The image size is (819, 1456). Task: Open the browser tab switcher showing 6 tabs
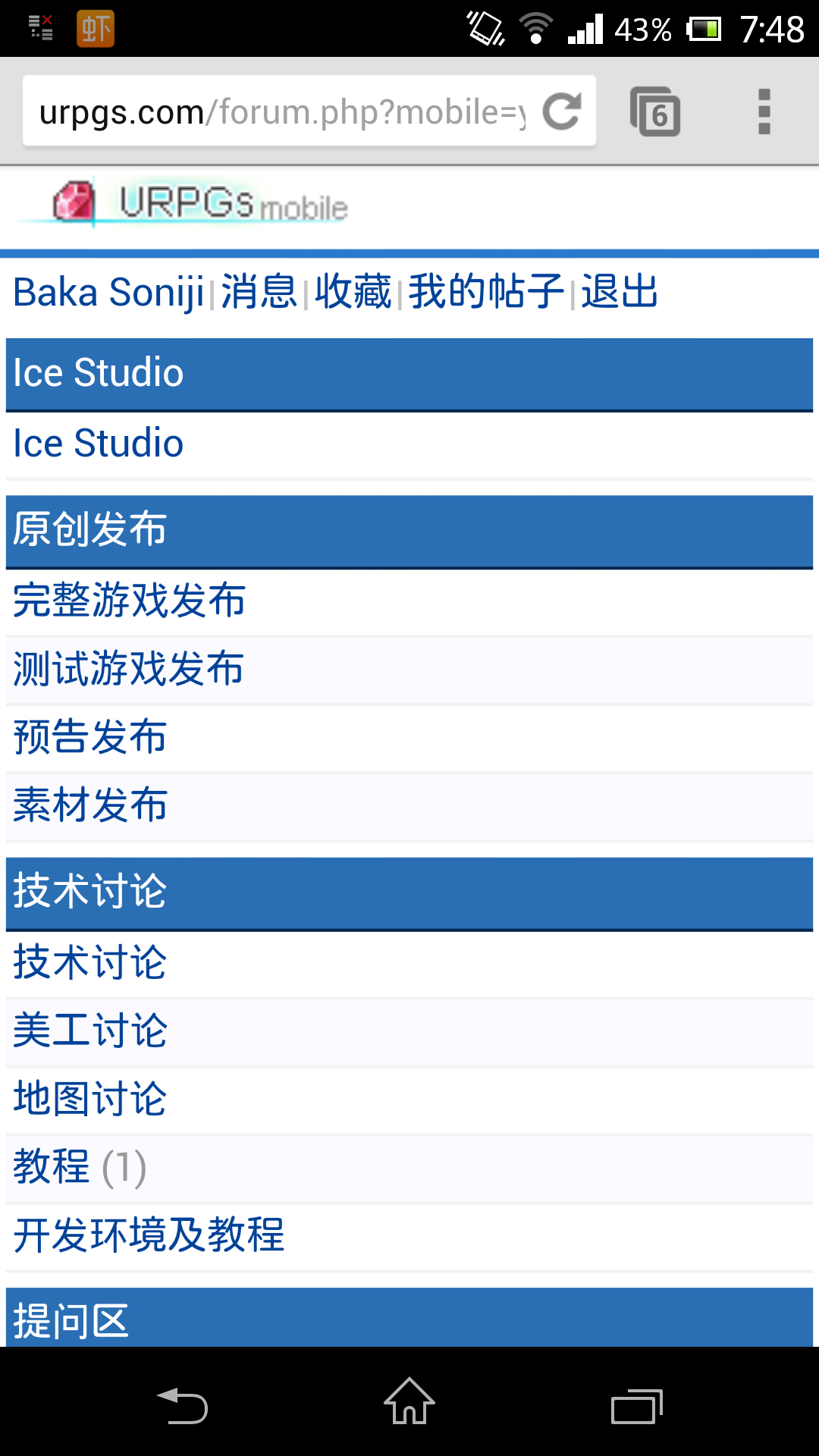click(656, 112)
